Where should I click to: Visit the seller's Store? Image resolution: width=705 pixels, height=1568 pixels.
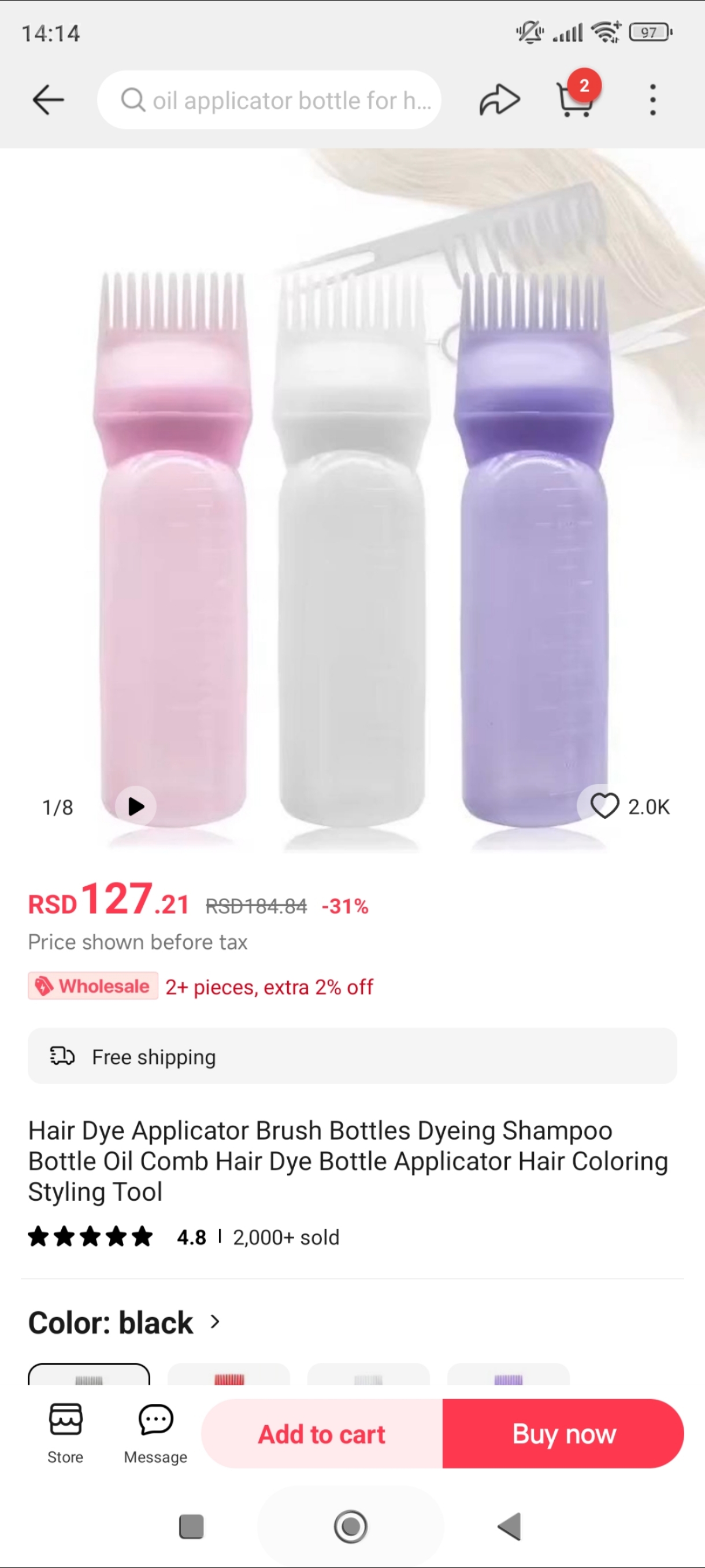coord(65,1433)
